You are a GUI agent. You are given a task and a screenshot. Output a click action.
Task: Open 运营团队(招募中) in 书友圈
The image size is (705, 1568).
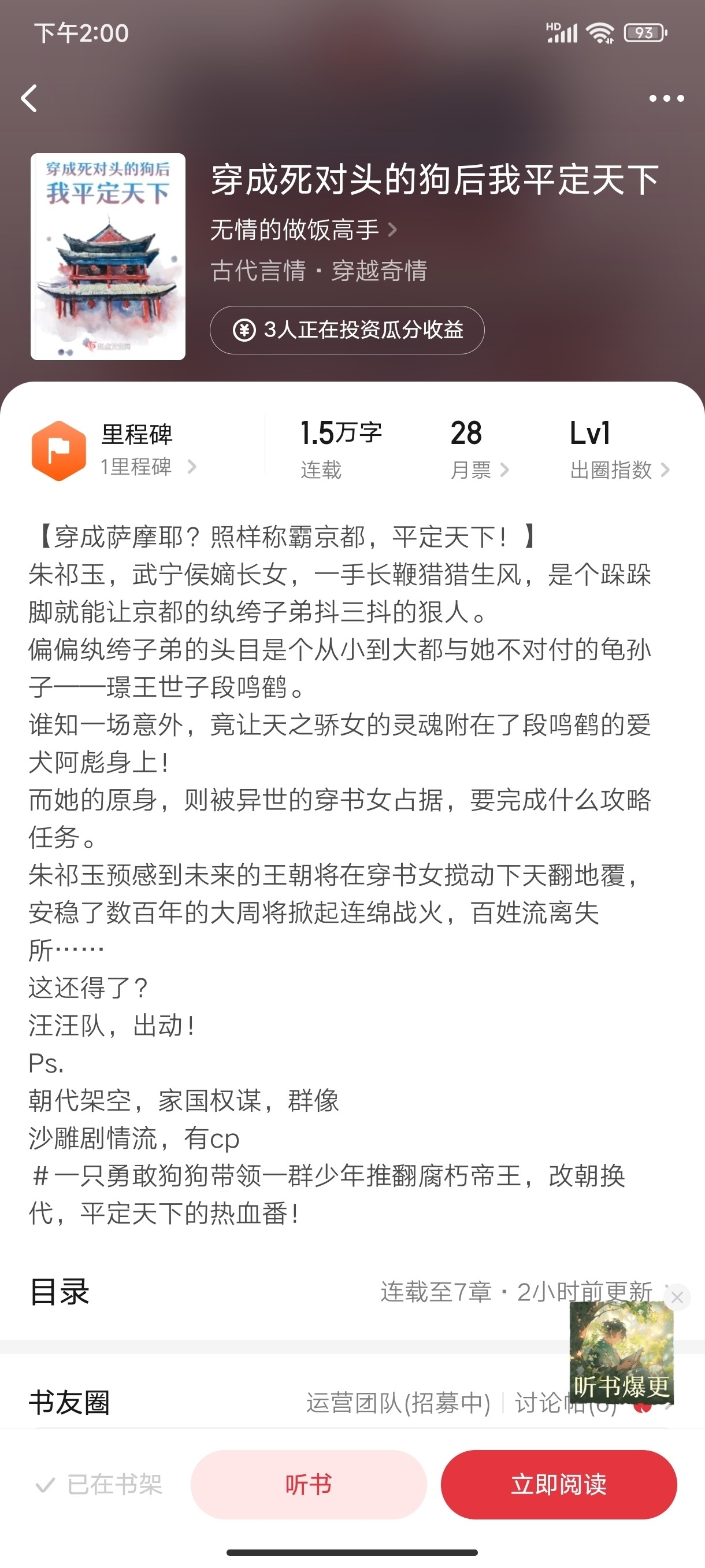coord(398,1403)
